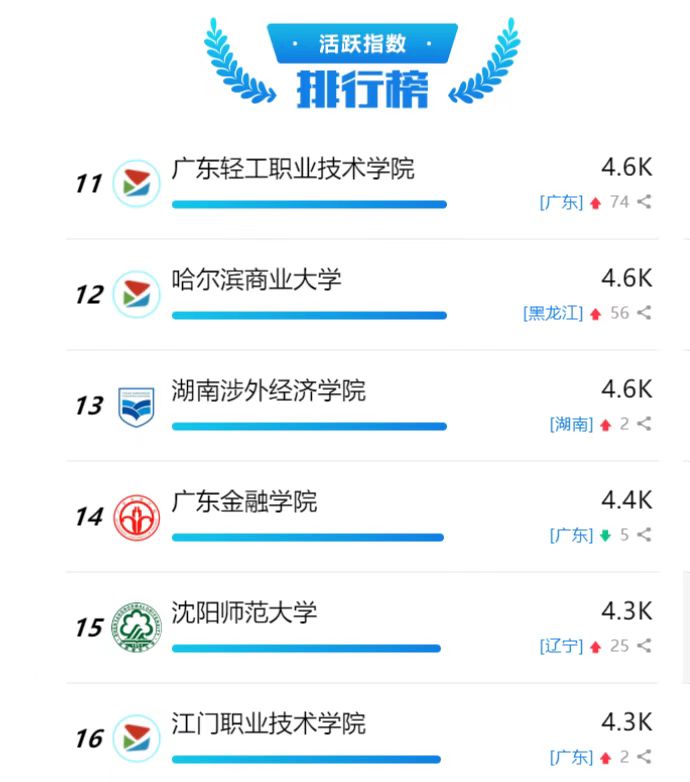Share the 江门职业技术学院 entry
The height and width of the screenshot is (782, 690).
pyautogui.click(x=644, y=757)
